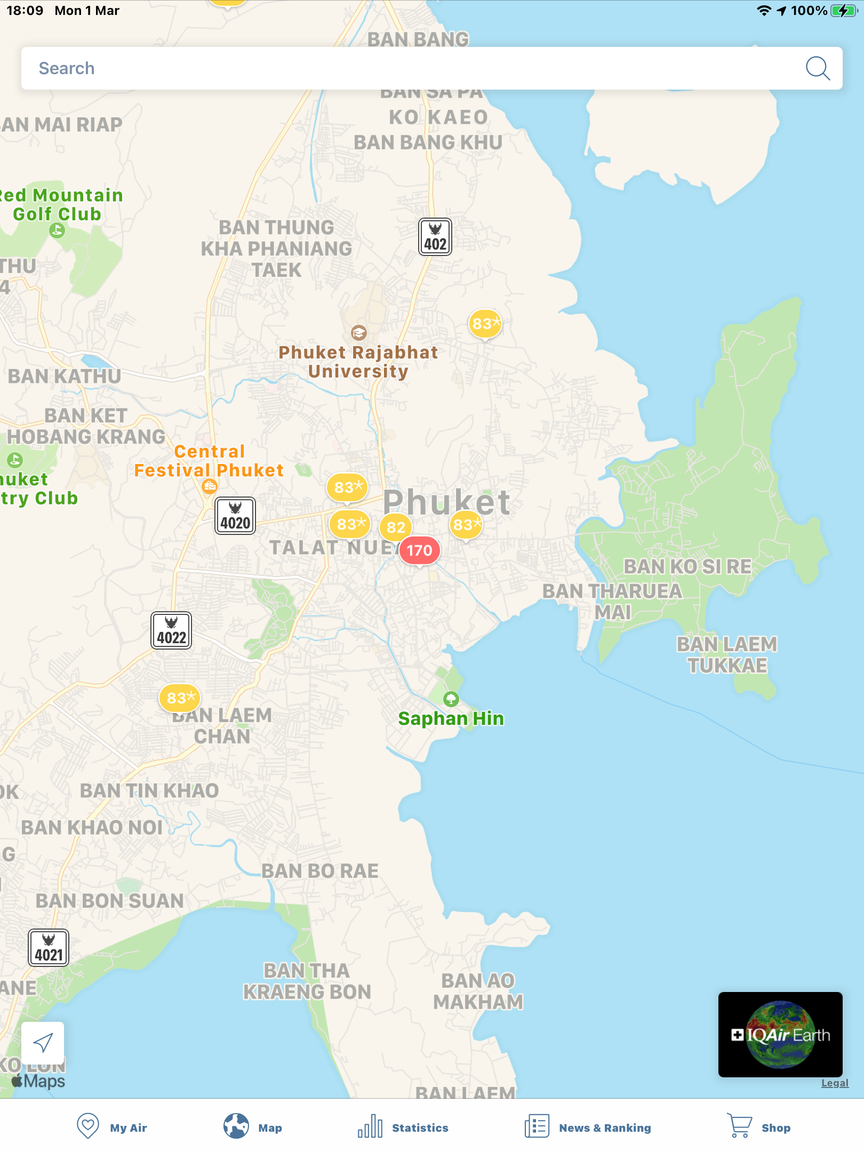Open the Search field
This screenshot has height=1152, width=864.
click(400, 68)
